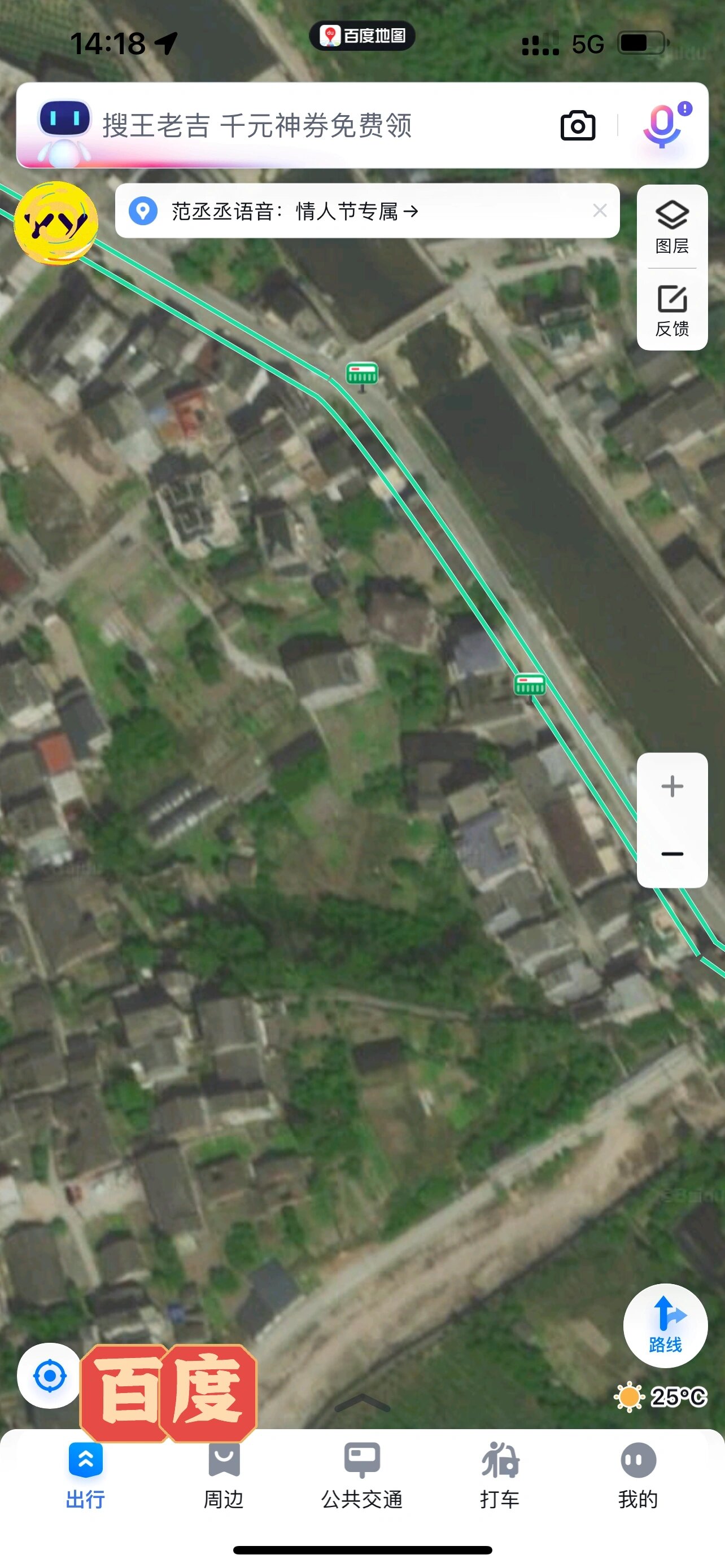Tap the yellow avatar icon

pyautogui.click(x=56, y=224)
